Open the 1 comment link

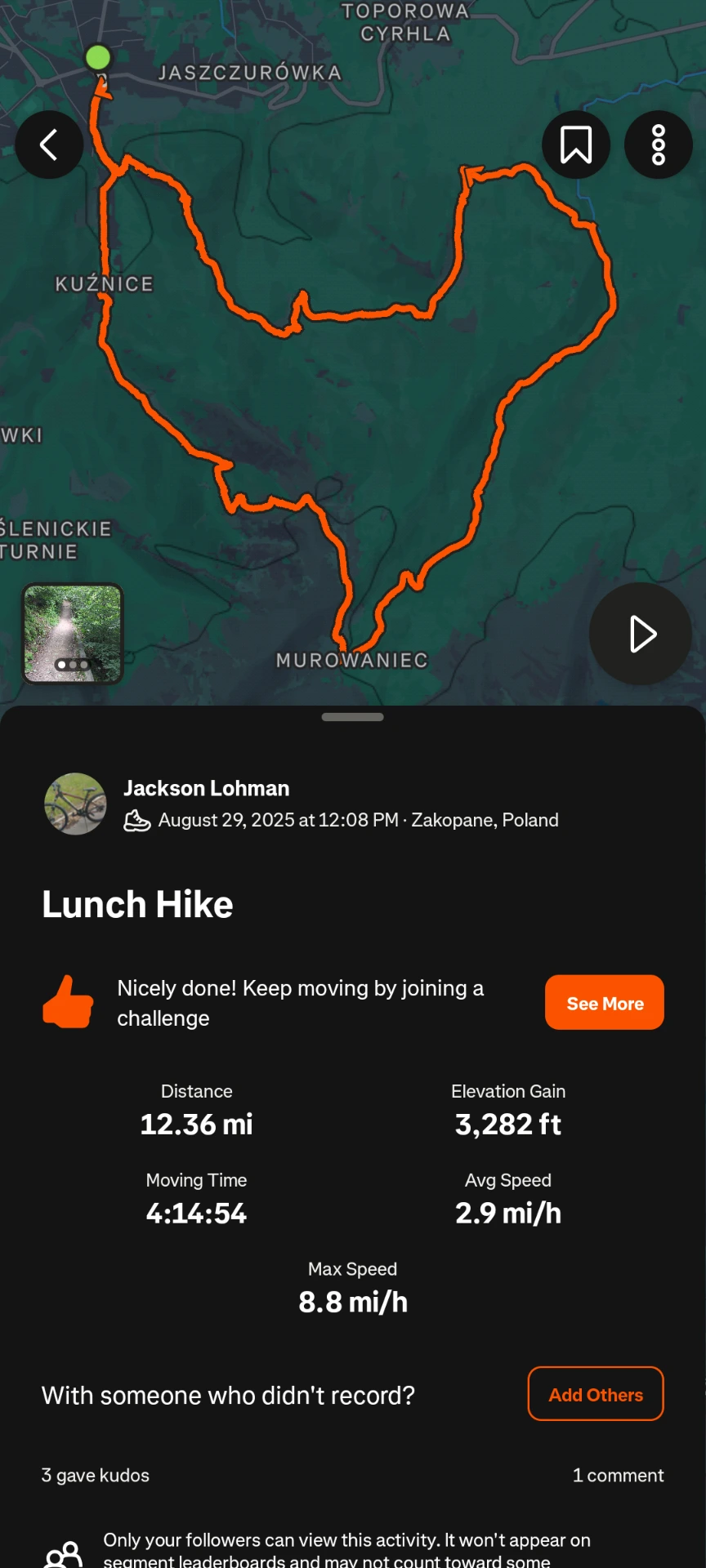(618, 1475)
